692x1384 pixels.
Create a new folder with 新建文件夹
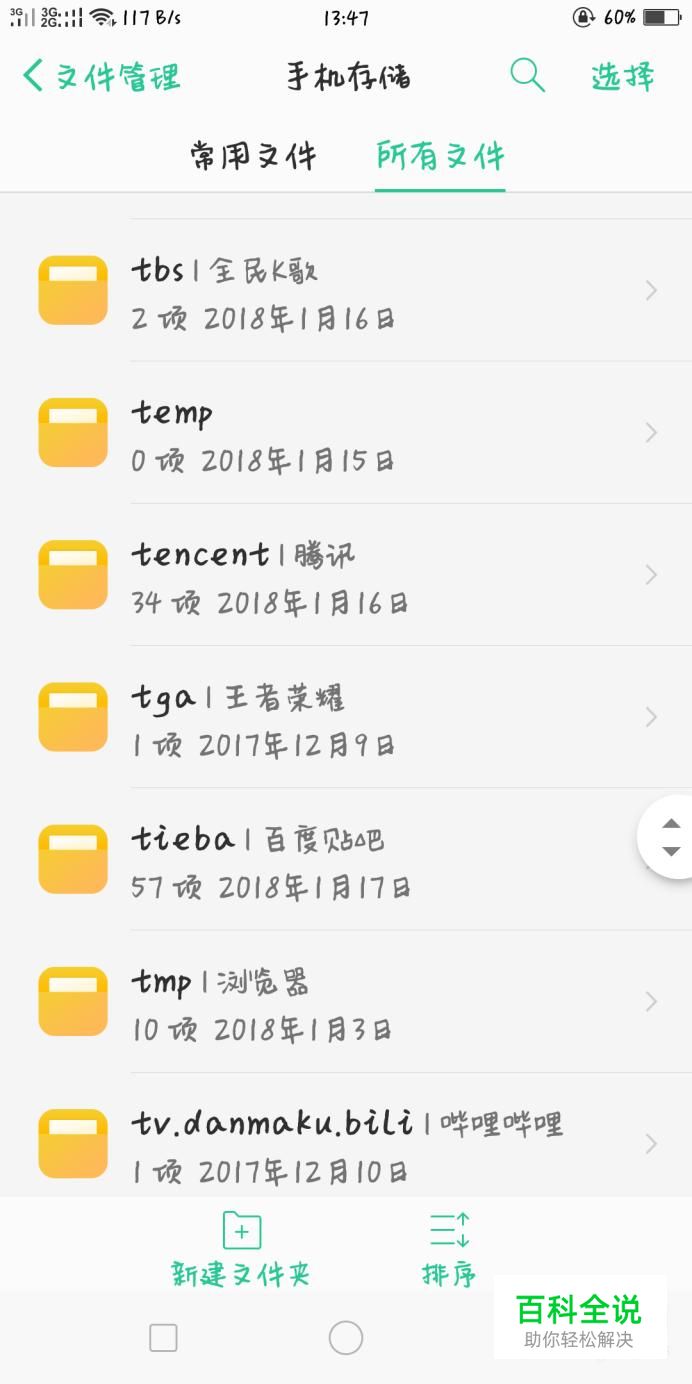pos(241,1247)
